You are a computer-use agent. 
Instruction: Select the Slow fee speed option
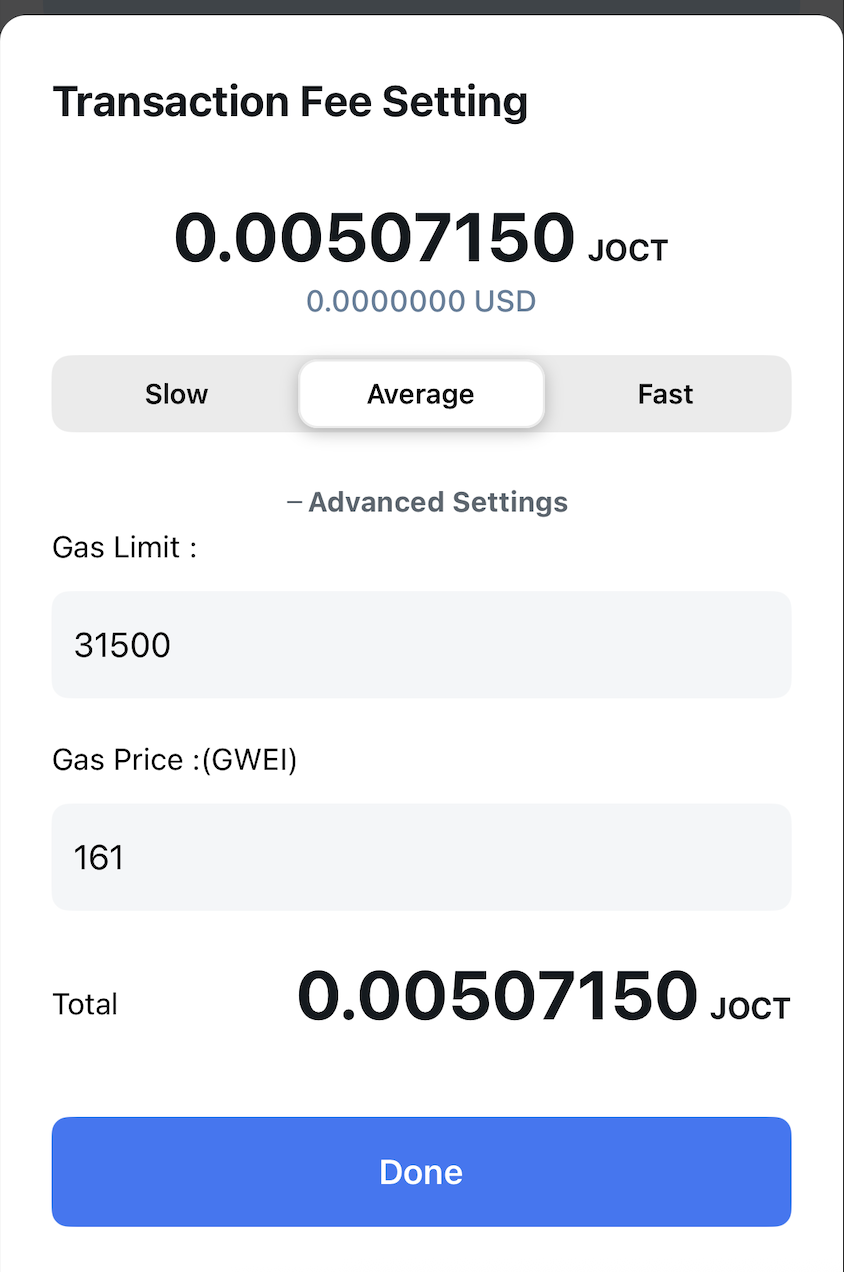click(x=176, y=393)
